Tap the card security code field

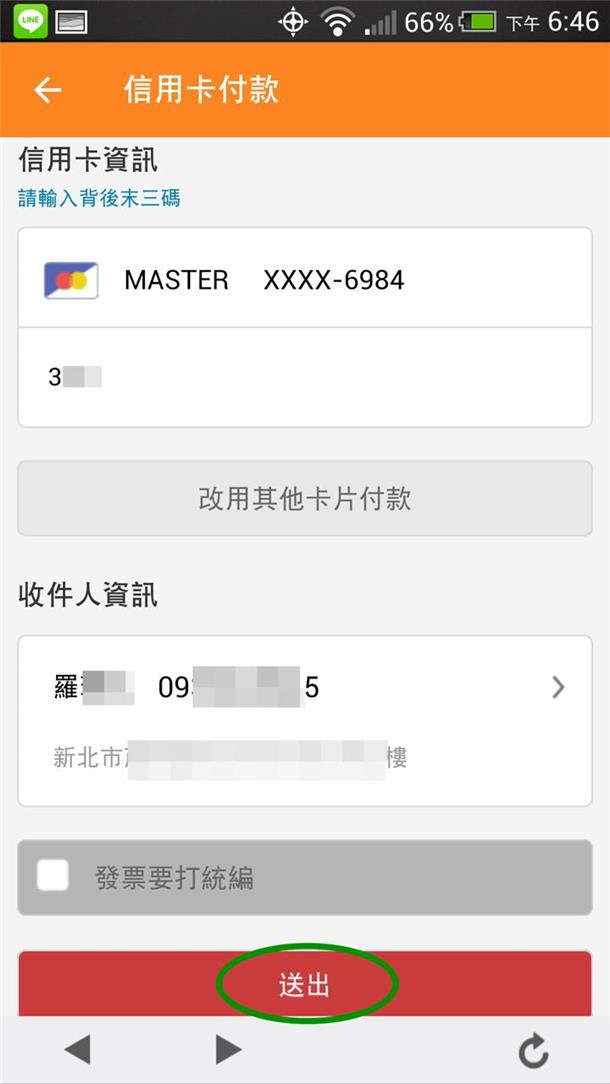(304, 377)
